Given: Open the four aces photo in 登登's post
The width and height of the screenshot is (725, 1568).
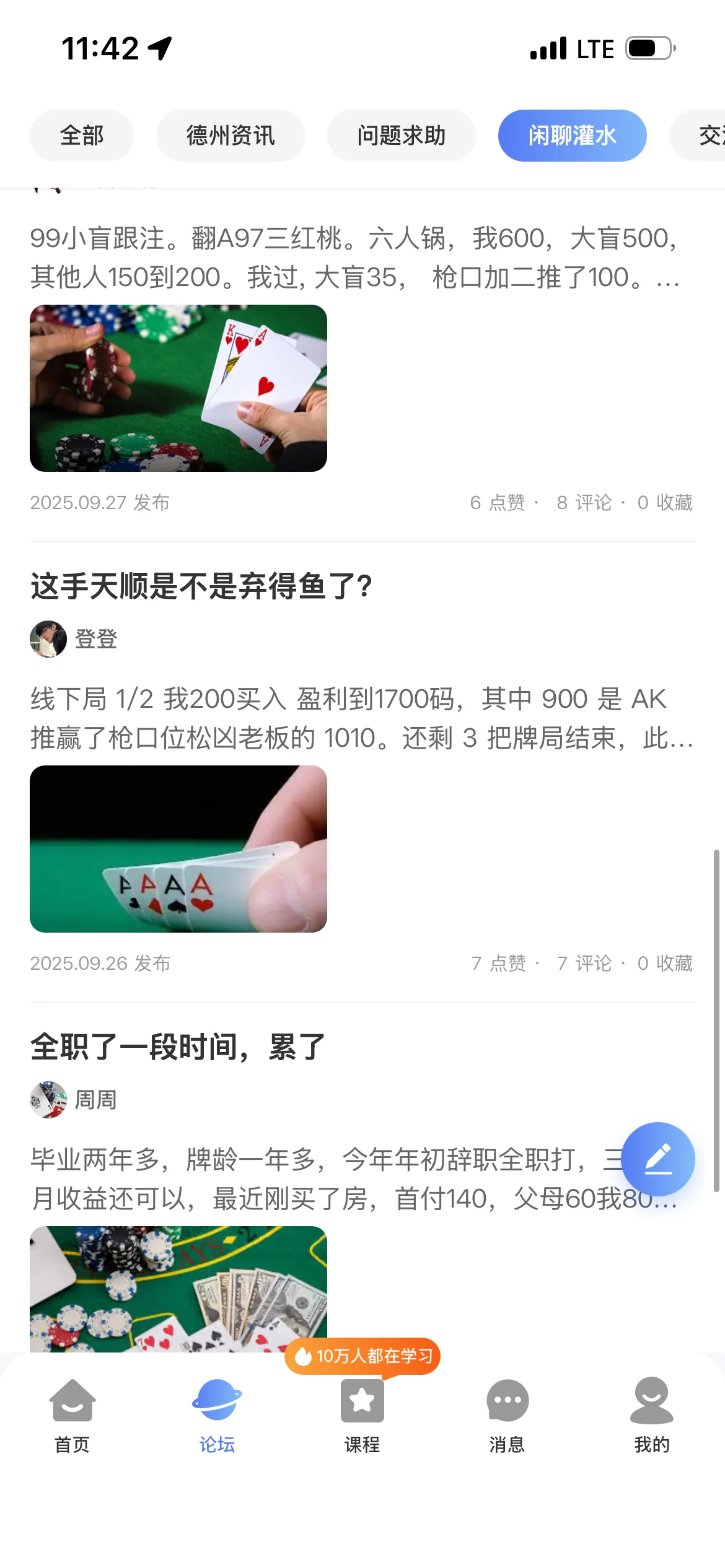Looking at the screenshot, I should tap(178, 852).
